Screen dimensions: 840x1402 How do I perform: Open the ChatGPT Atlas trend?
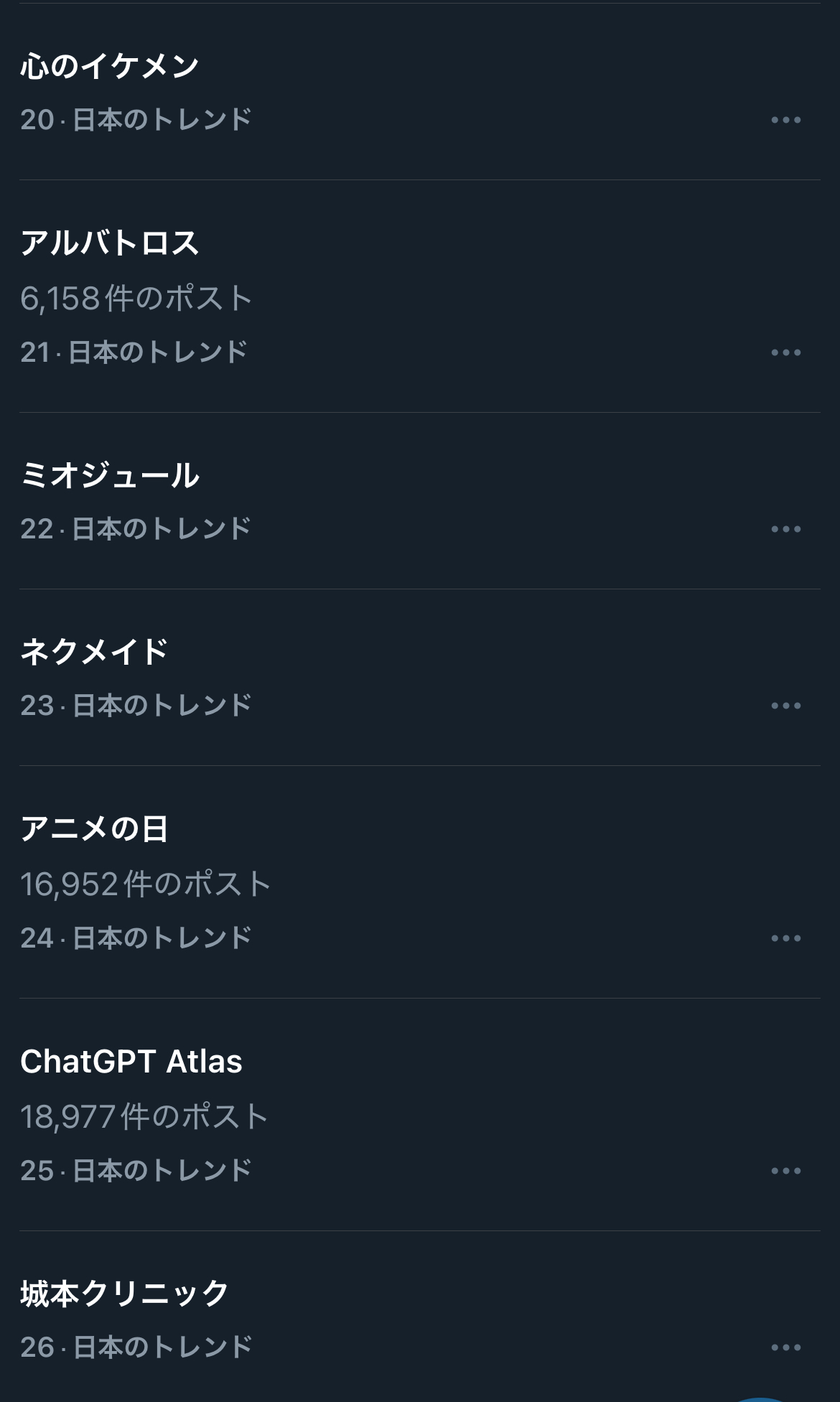click(131, 1061)
